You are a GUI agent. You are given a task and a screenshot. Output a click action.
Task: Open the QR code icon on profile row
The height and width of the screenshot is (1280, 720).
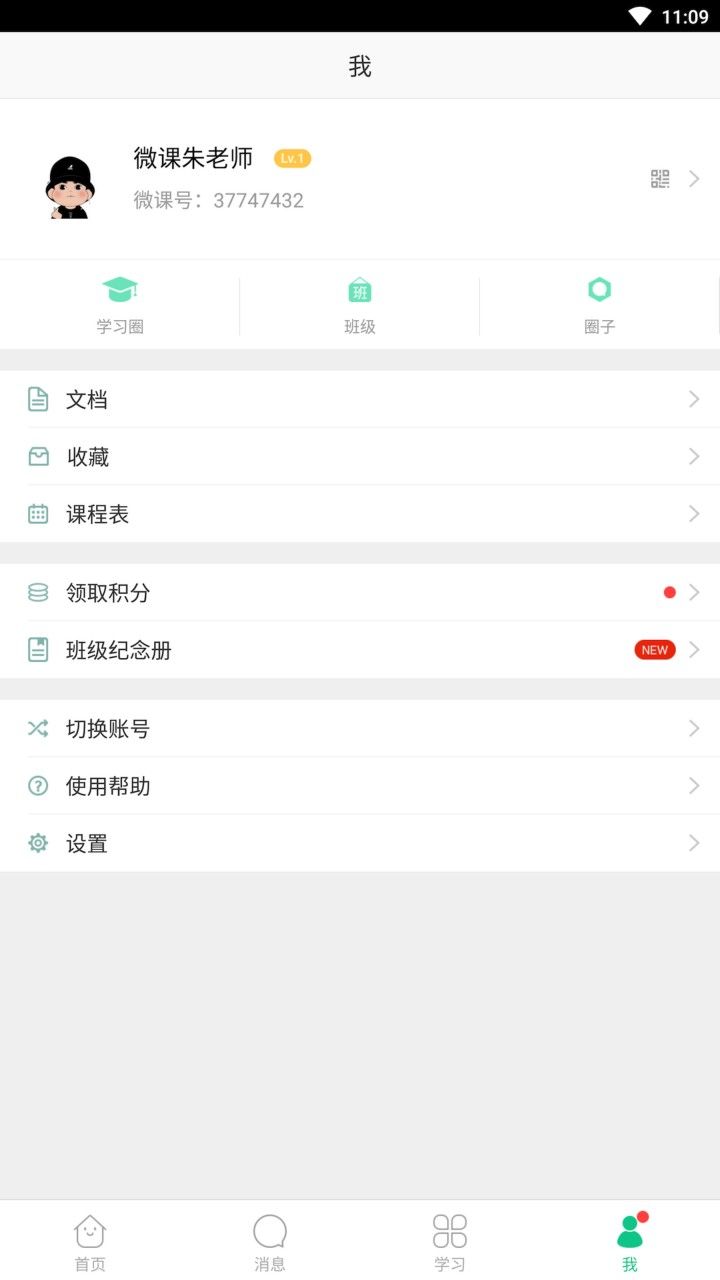(657, 178)
